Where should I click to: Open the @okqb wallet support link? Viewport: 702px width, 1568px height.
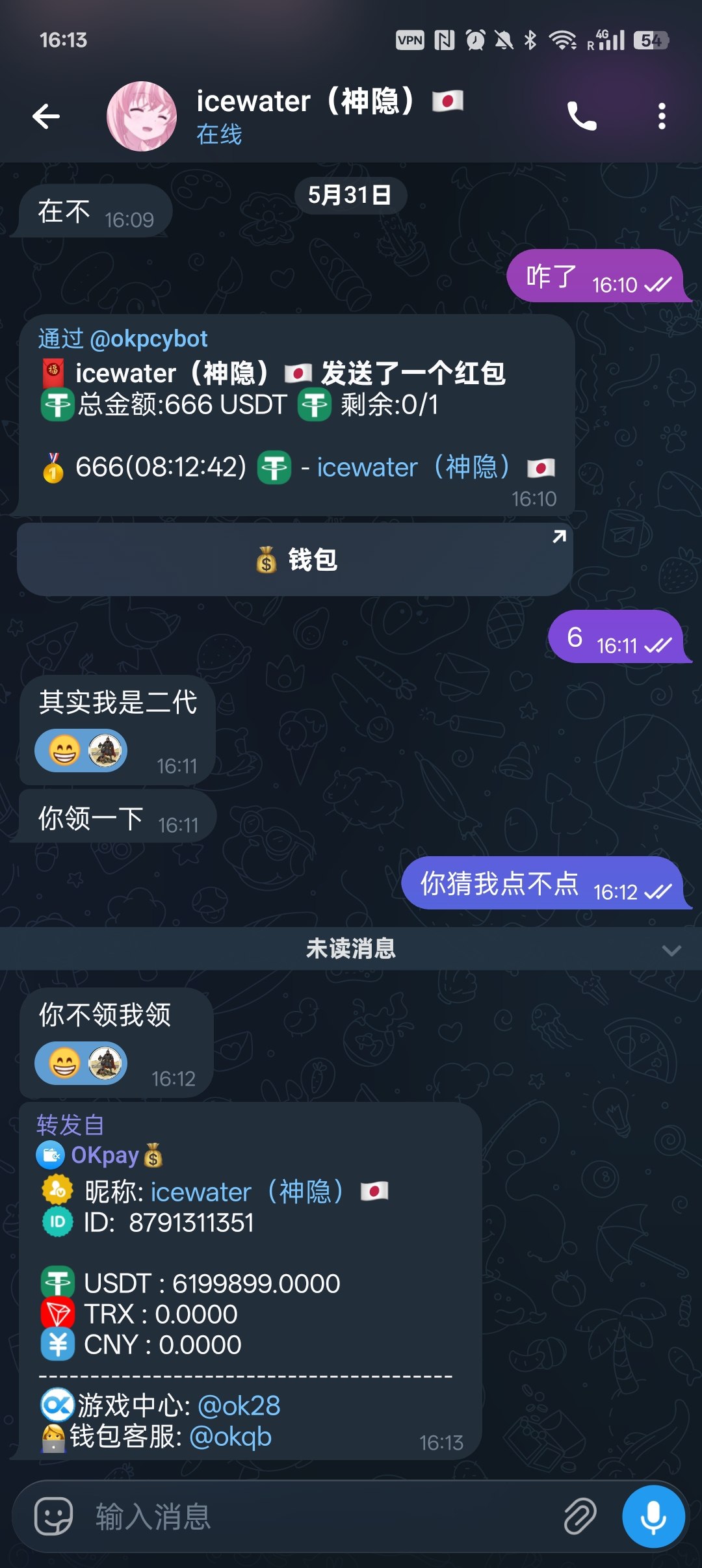click(230, 1436)
